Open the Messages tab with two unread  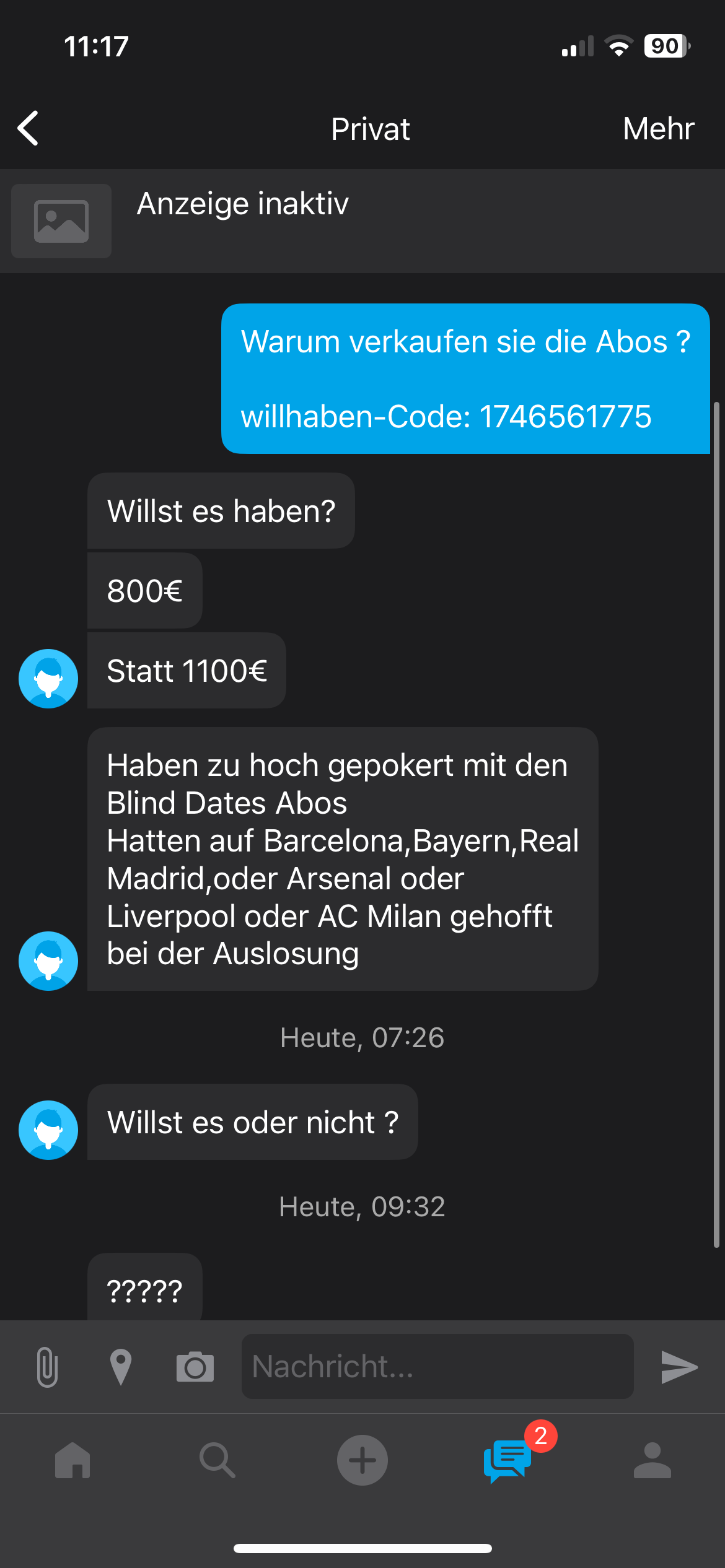(507, 1460)
